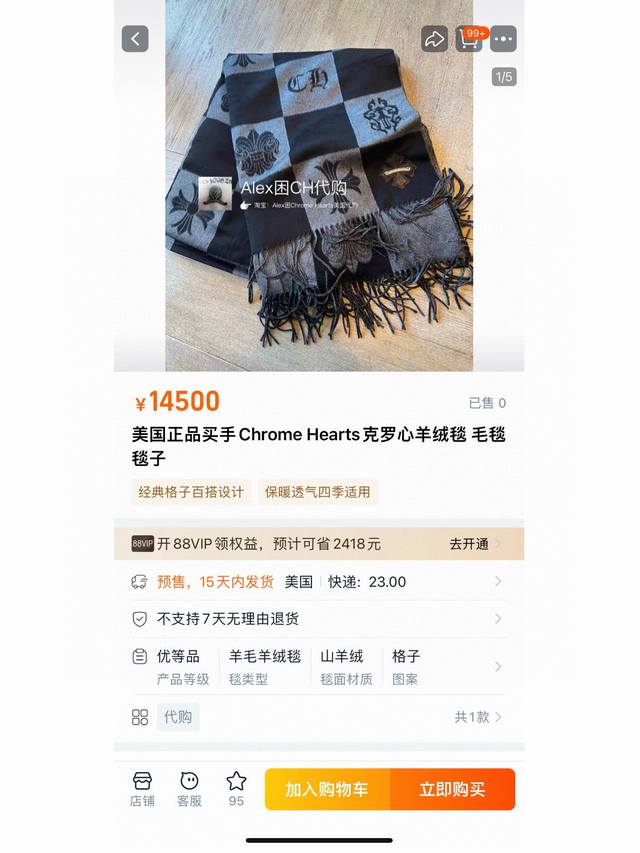640x853 pixels.
Task: Open the 预售 shipping details row
Action: (318, 581)
